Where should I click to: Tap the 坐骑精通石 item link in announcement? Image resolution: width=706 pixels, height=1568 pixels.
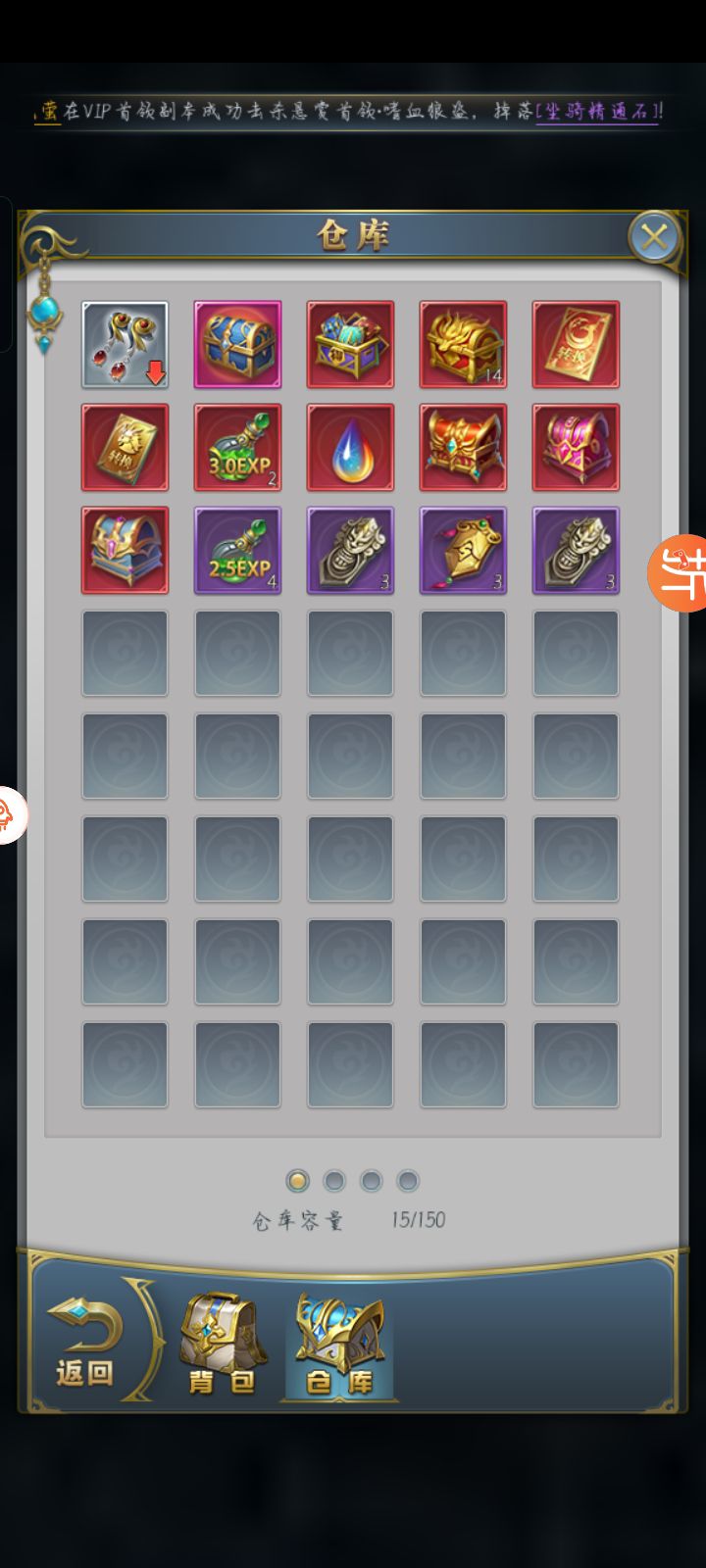point(597,112)
